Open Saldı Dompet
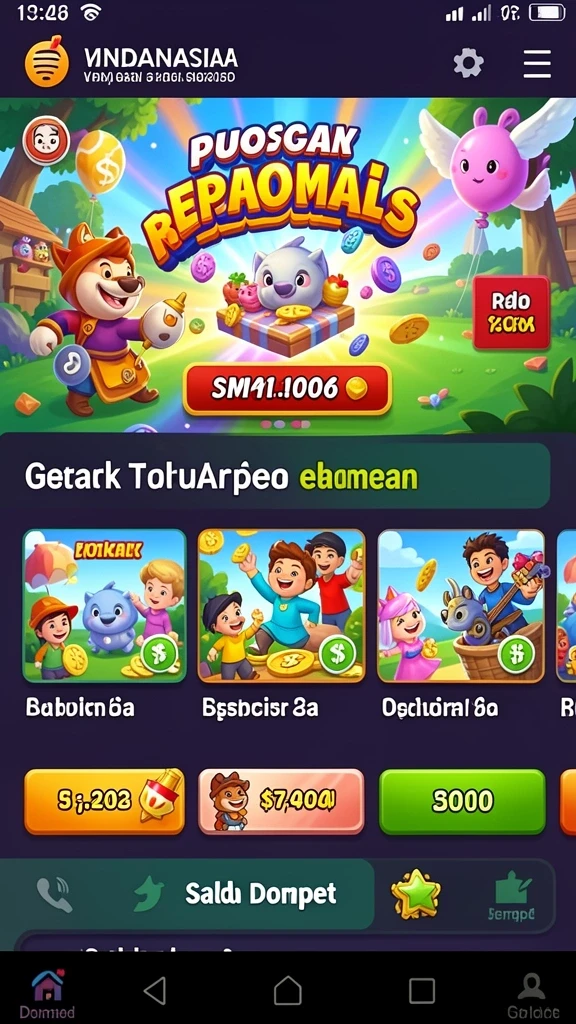Screen dimensions: 576x1024 261,894
